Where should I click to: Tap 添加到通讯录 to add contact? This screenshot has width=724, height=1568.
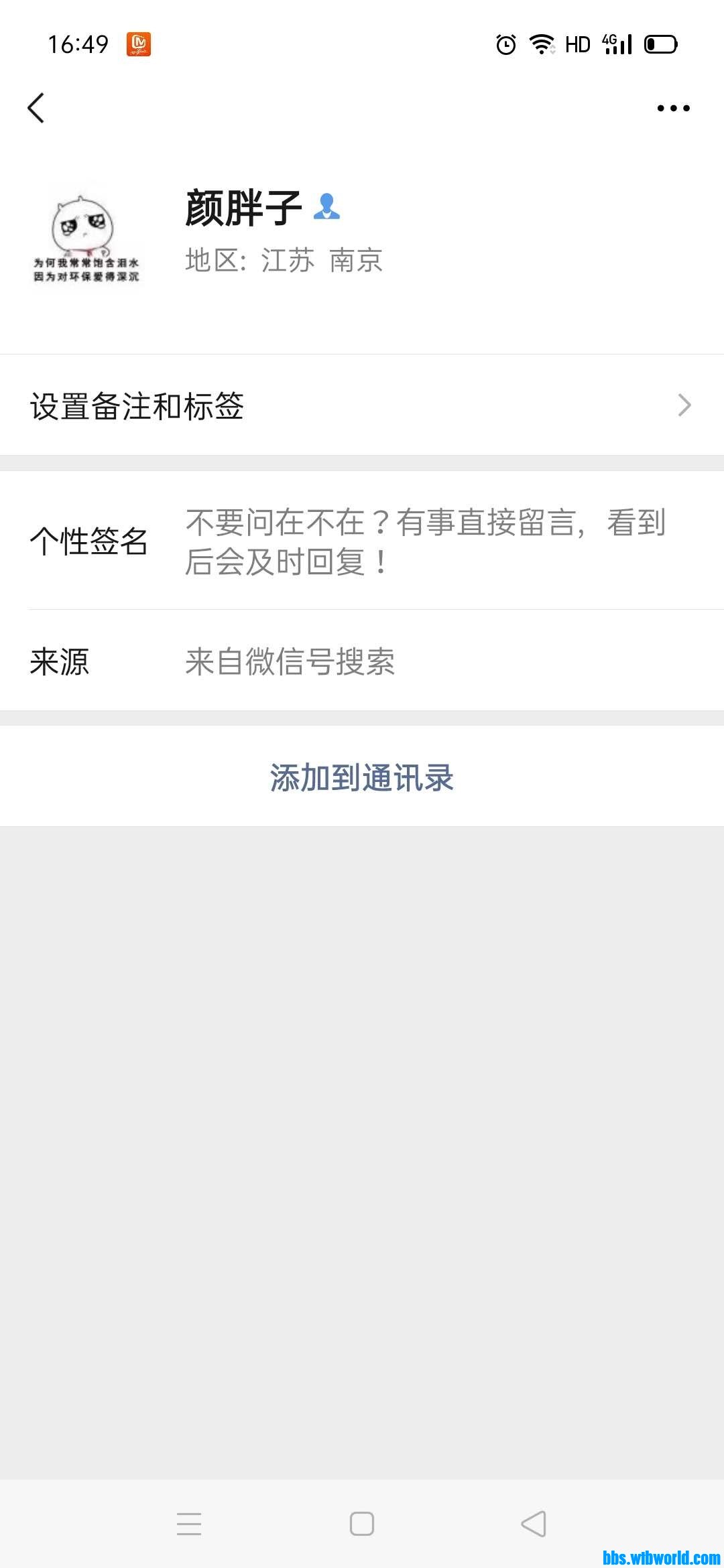[362, 776]
